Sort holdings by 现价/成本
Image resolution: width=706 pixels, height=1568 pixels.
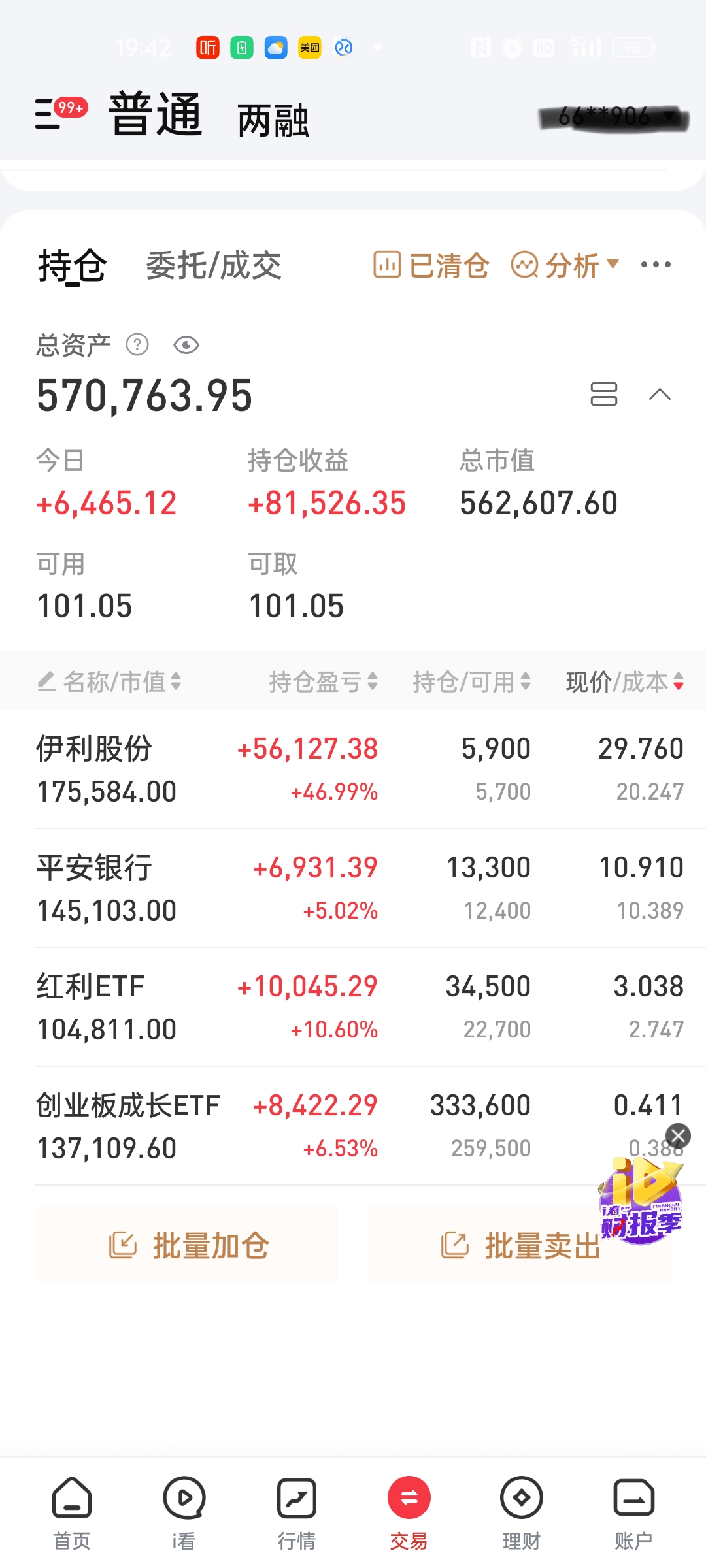(x=624, y=681)
